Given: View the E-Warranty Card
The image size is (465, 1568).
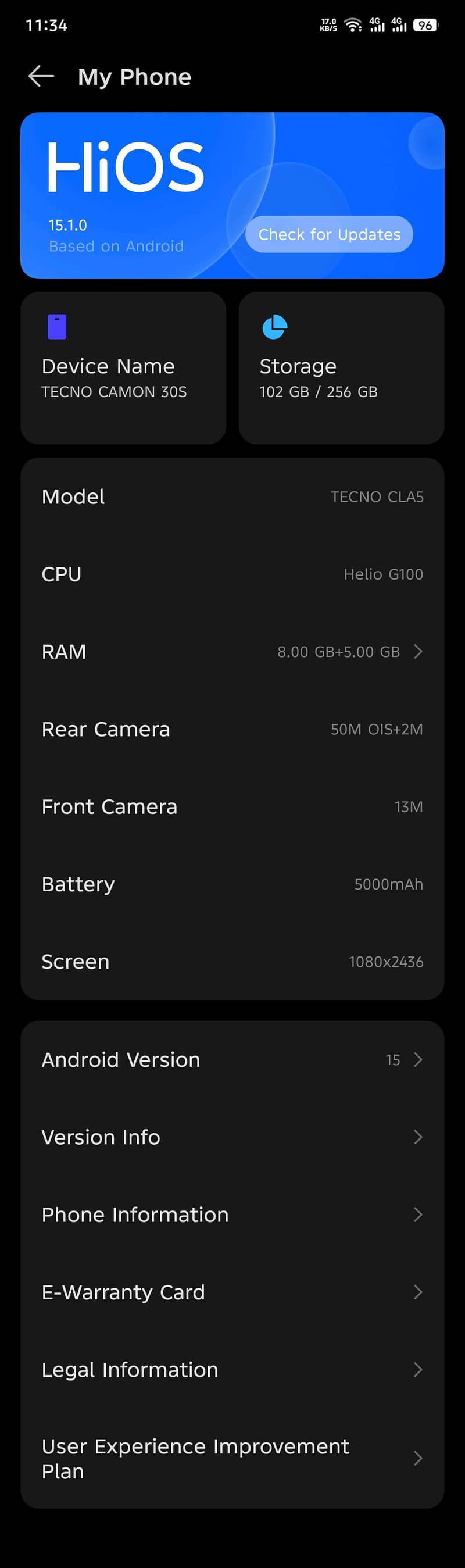Looking at the screenshot, I should click(232, 1292).
